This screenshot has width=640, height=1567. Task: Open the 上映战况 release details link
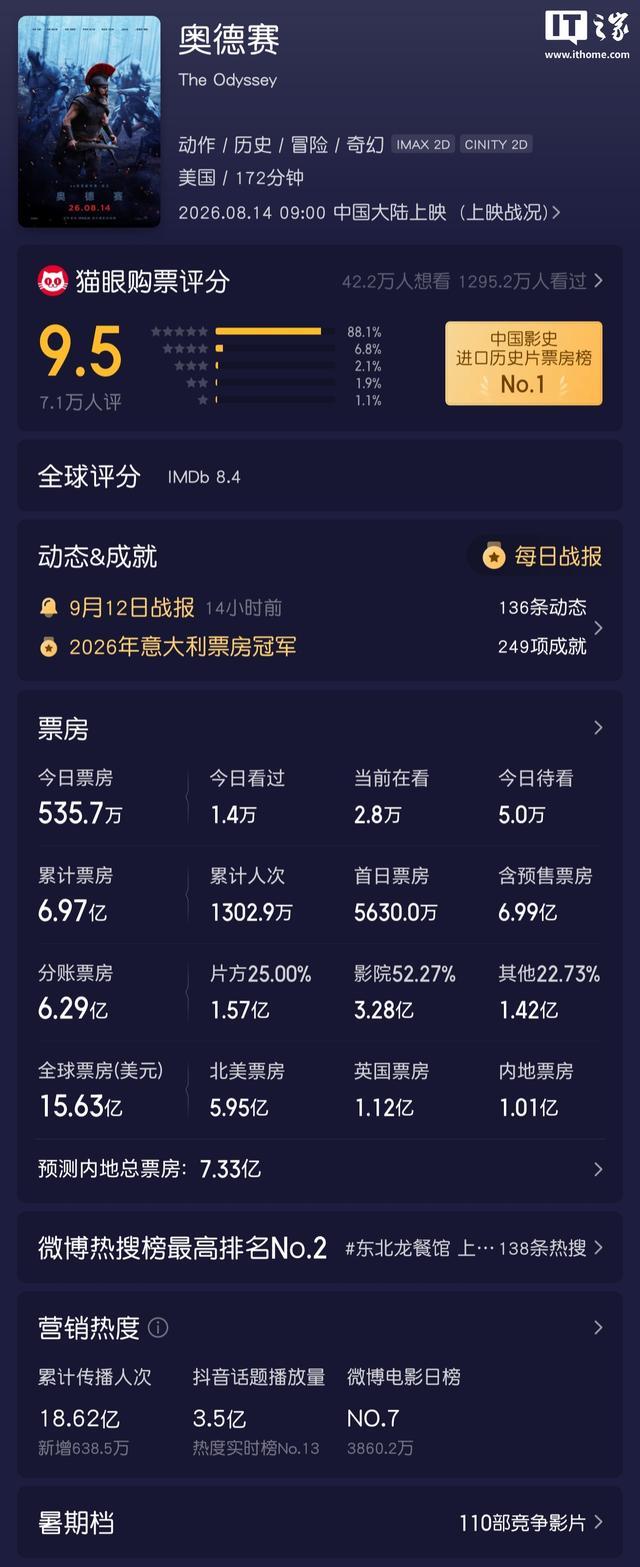(x=508, y=212)
